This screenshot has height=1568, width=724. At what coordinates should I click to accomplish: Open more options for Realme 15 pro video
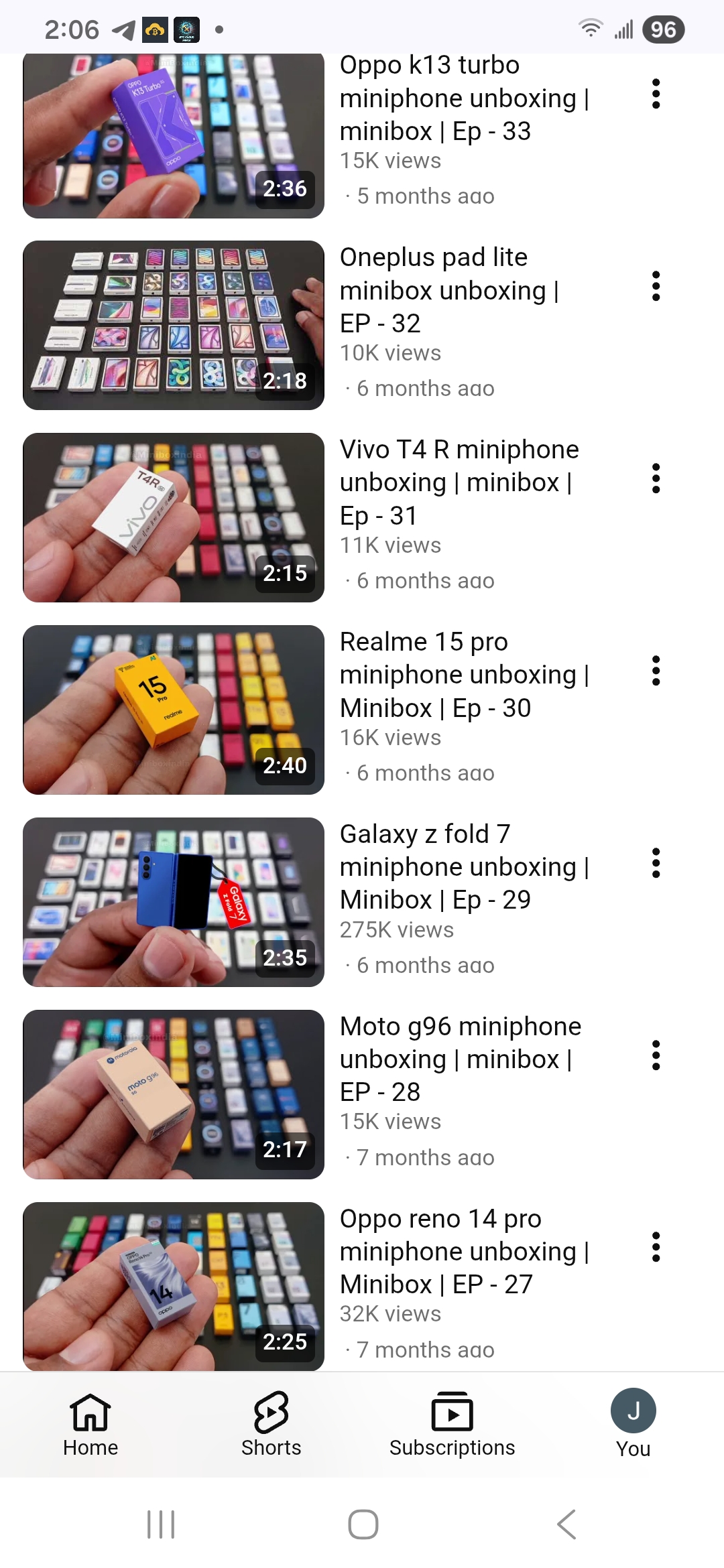point(656,671)
